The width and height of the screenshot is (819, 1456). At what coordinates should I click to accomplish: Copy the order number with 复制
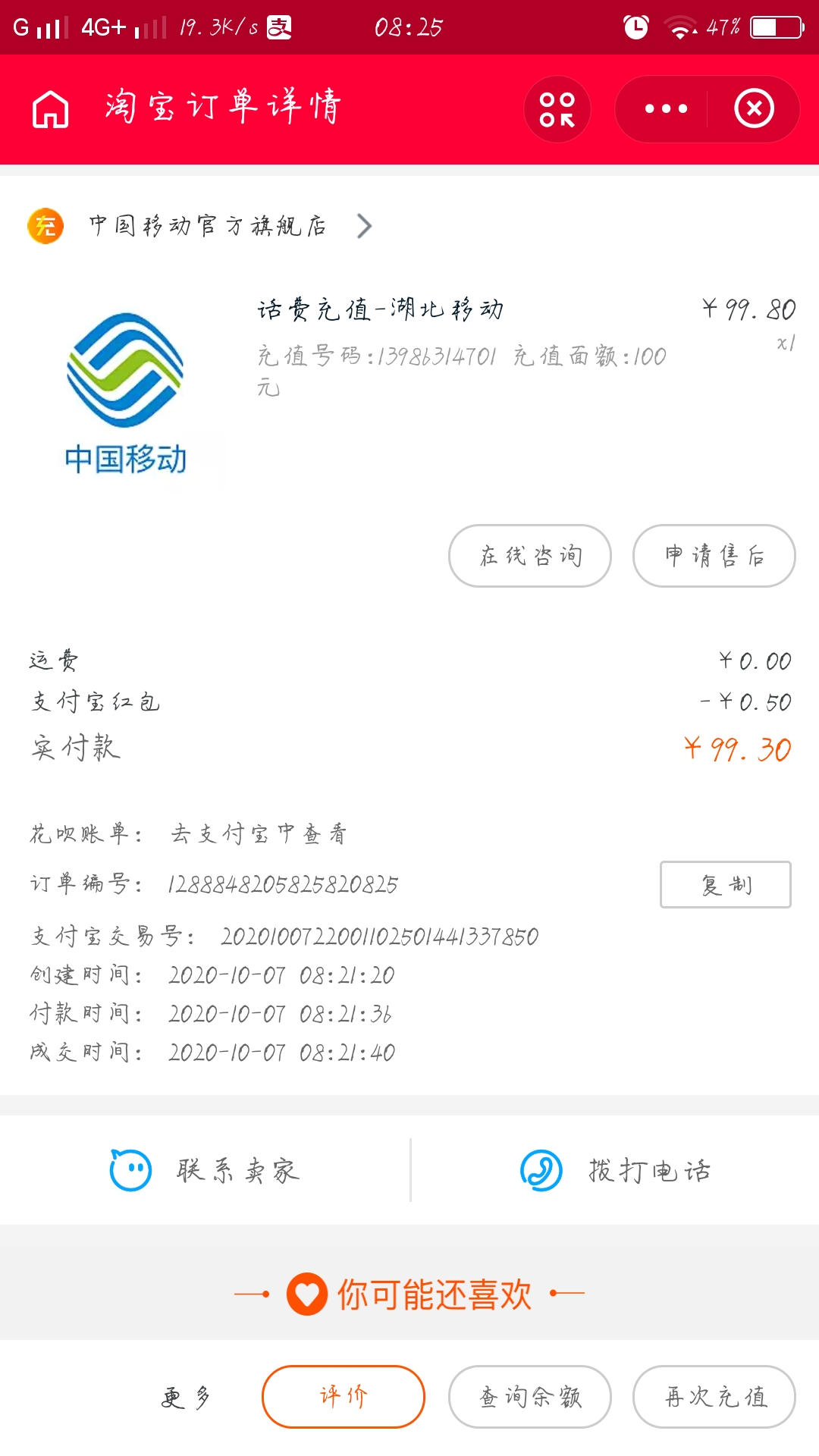click(726, 884)
